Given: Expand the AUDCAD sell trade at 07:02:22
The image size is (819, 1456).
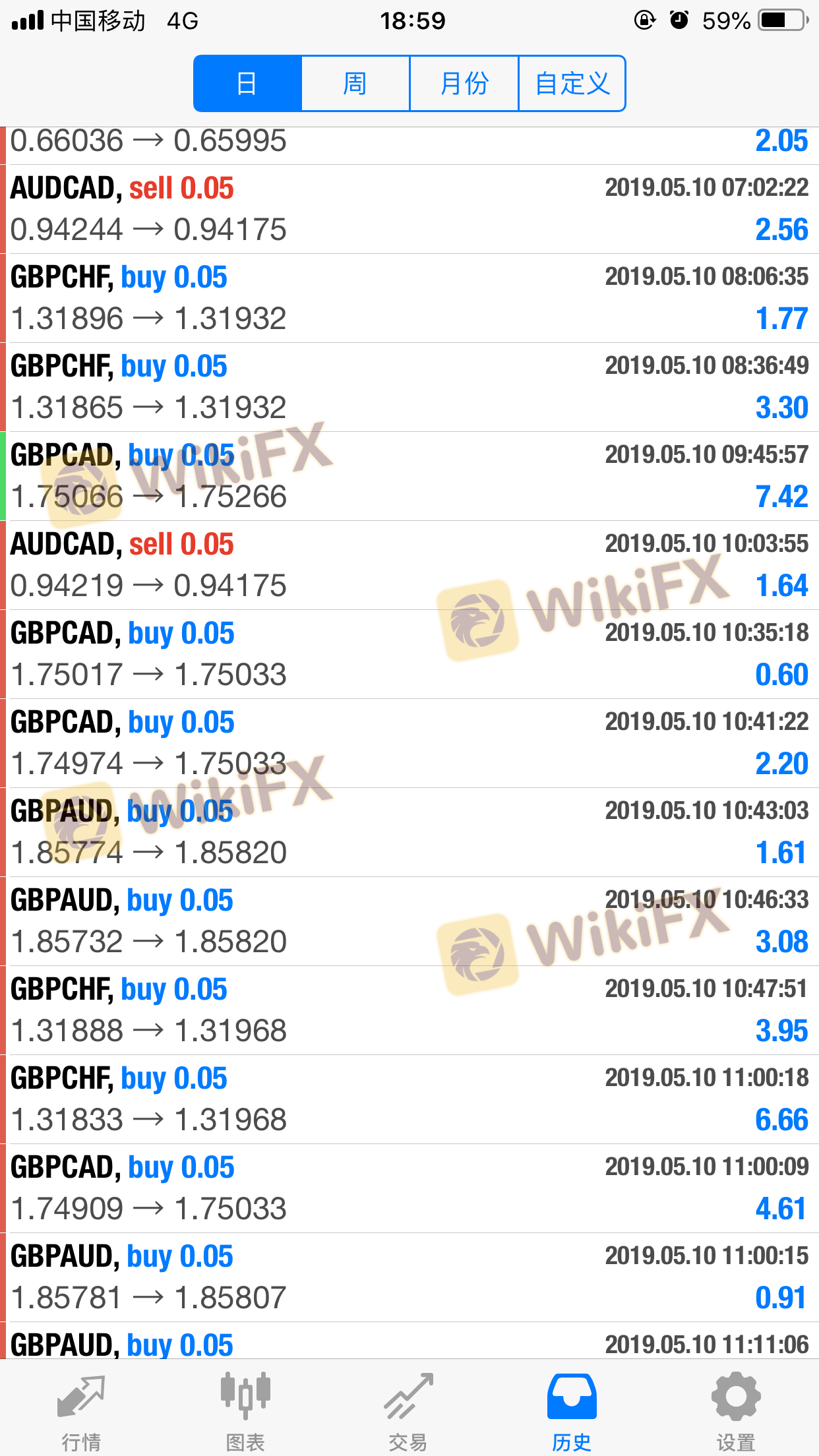Looking at the screenshot, I should (x=409, y=209).
